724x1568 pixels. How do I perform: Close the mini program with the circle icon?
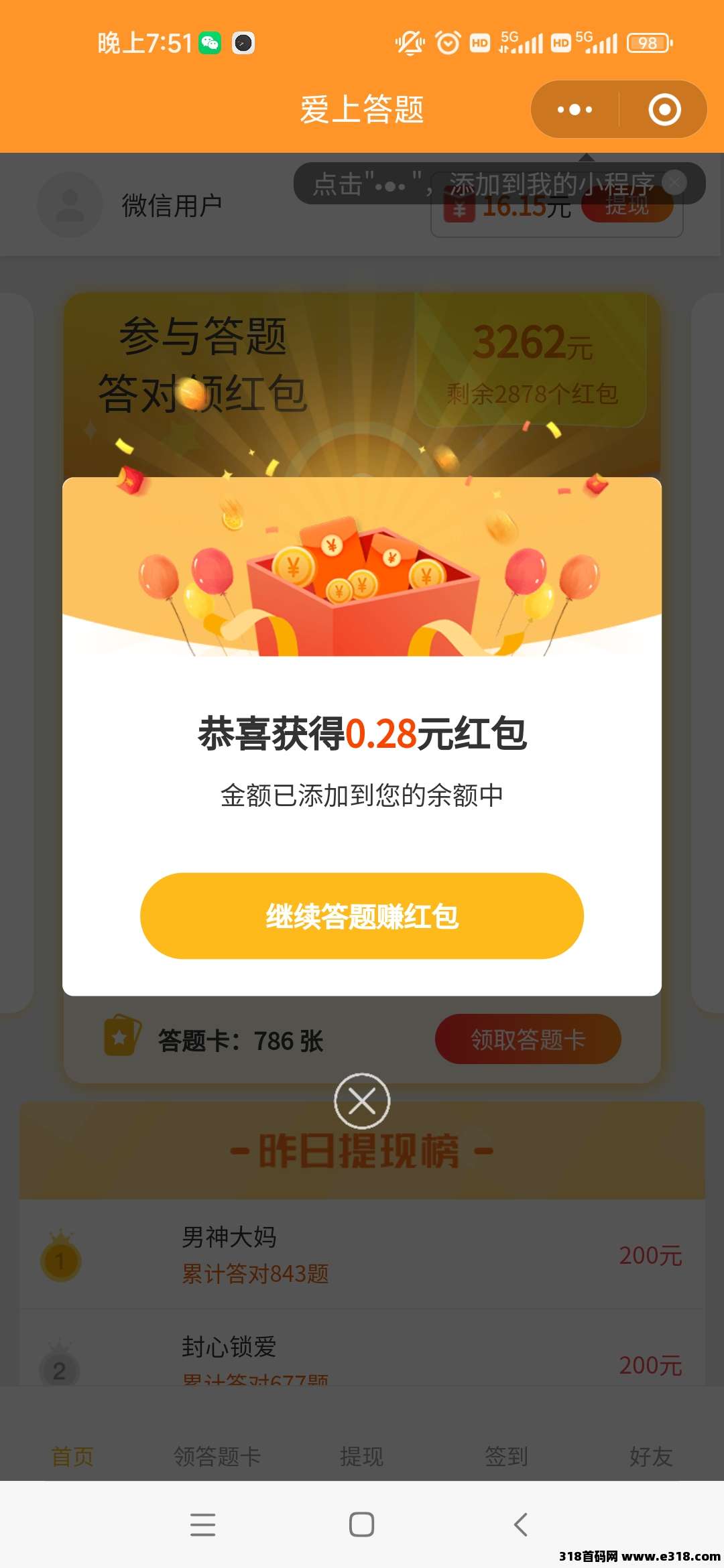(664, 109)
